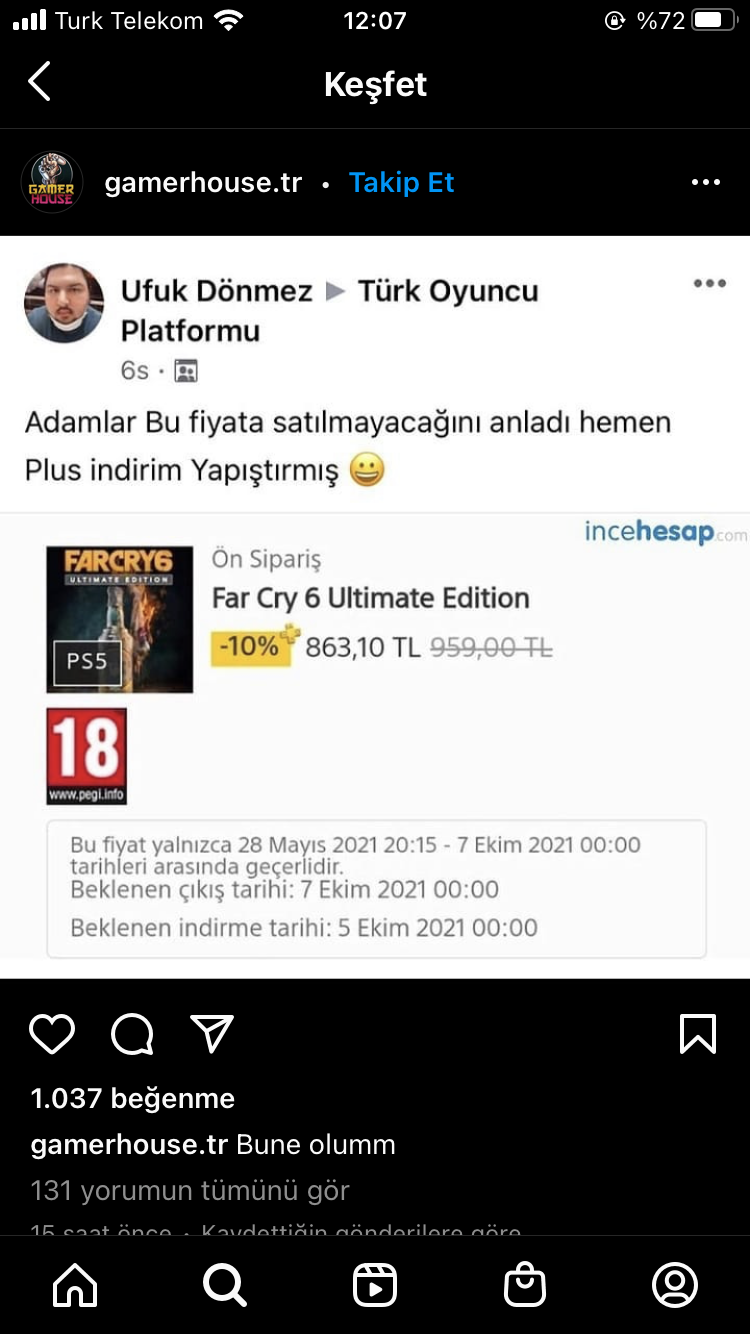This screenshot has height=1334, width=750.
Task: Switch to the Search tab
Action: (224, 1285)
